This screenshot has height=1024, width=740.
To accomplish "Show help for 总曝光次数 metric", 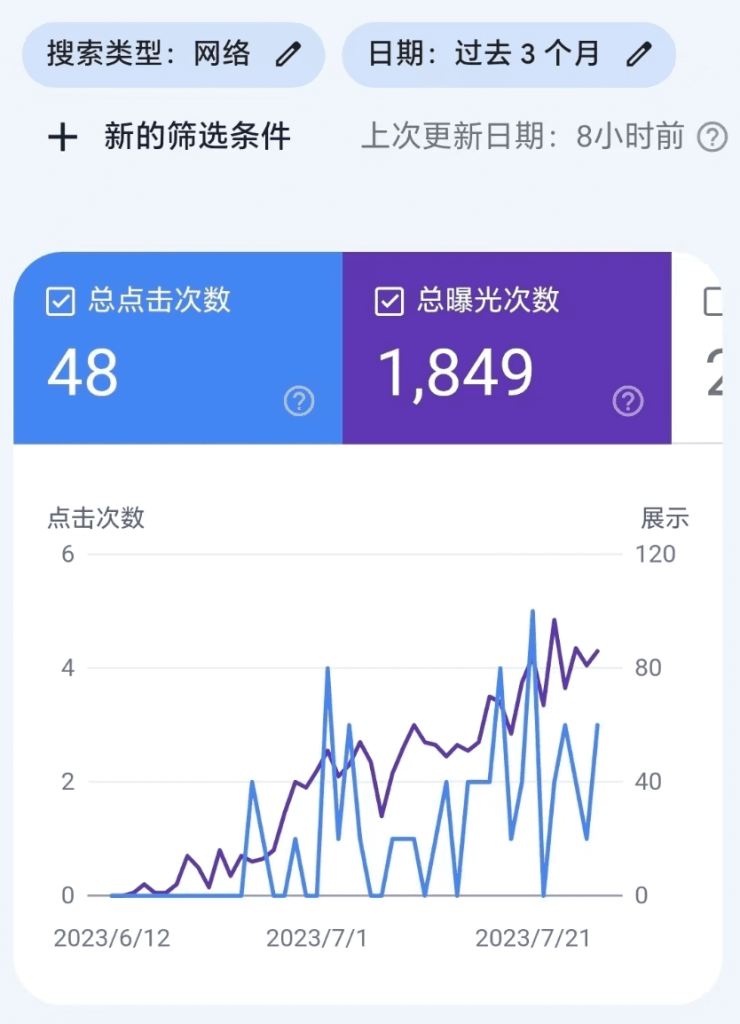I will 627,401.
